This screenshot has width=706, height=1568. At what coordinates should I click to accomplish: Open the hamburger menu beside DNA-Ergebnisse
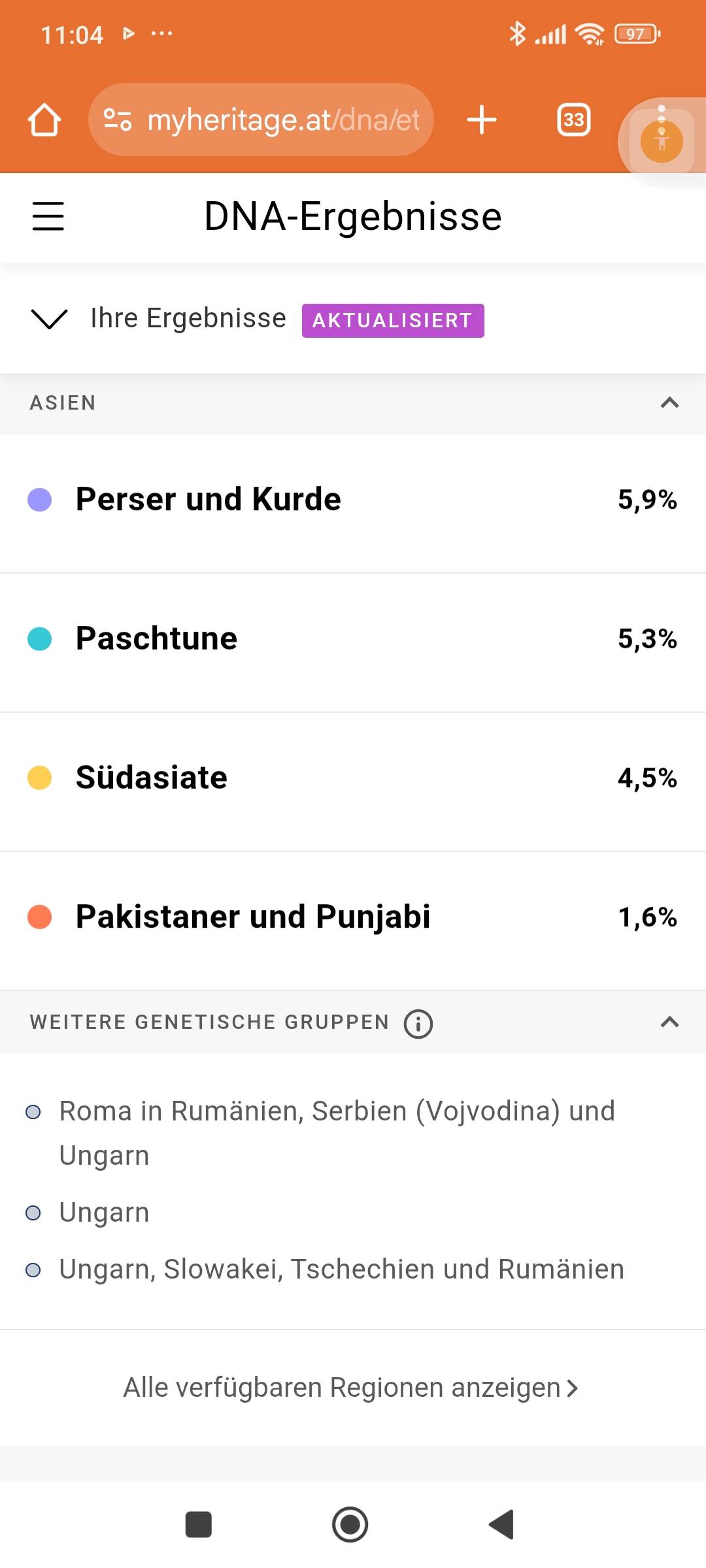(x=48, y=216)
